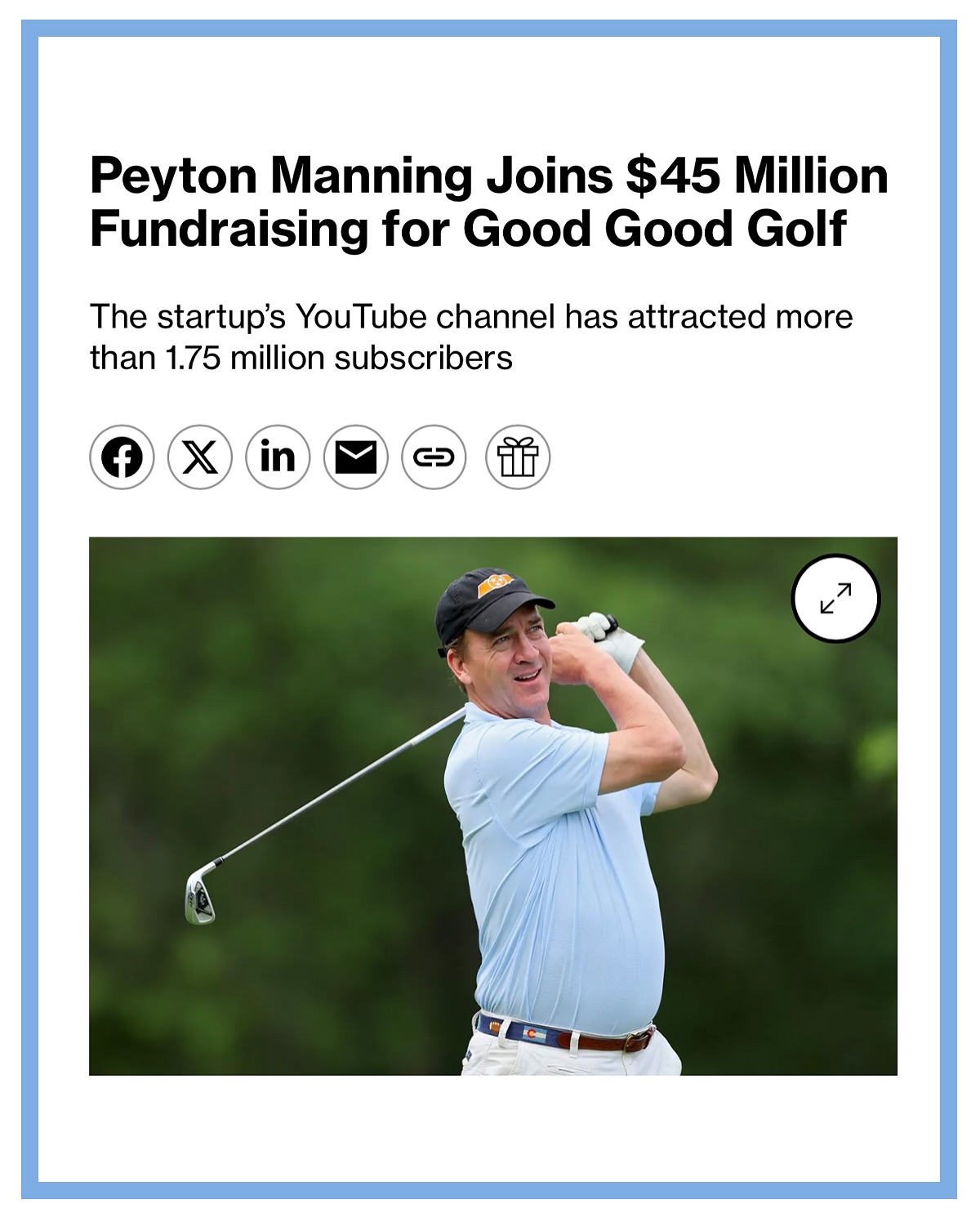Expand the golfer photo to full screen
The height and width of the screenshot is (1222, 980).
point(835,599)
